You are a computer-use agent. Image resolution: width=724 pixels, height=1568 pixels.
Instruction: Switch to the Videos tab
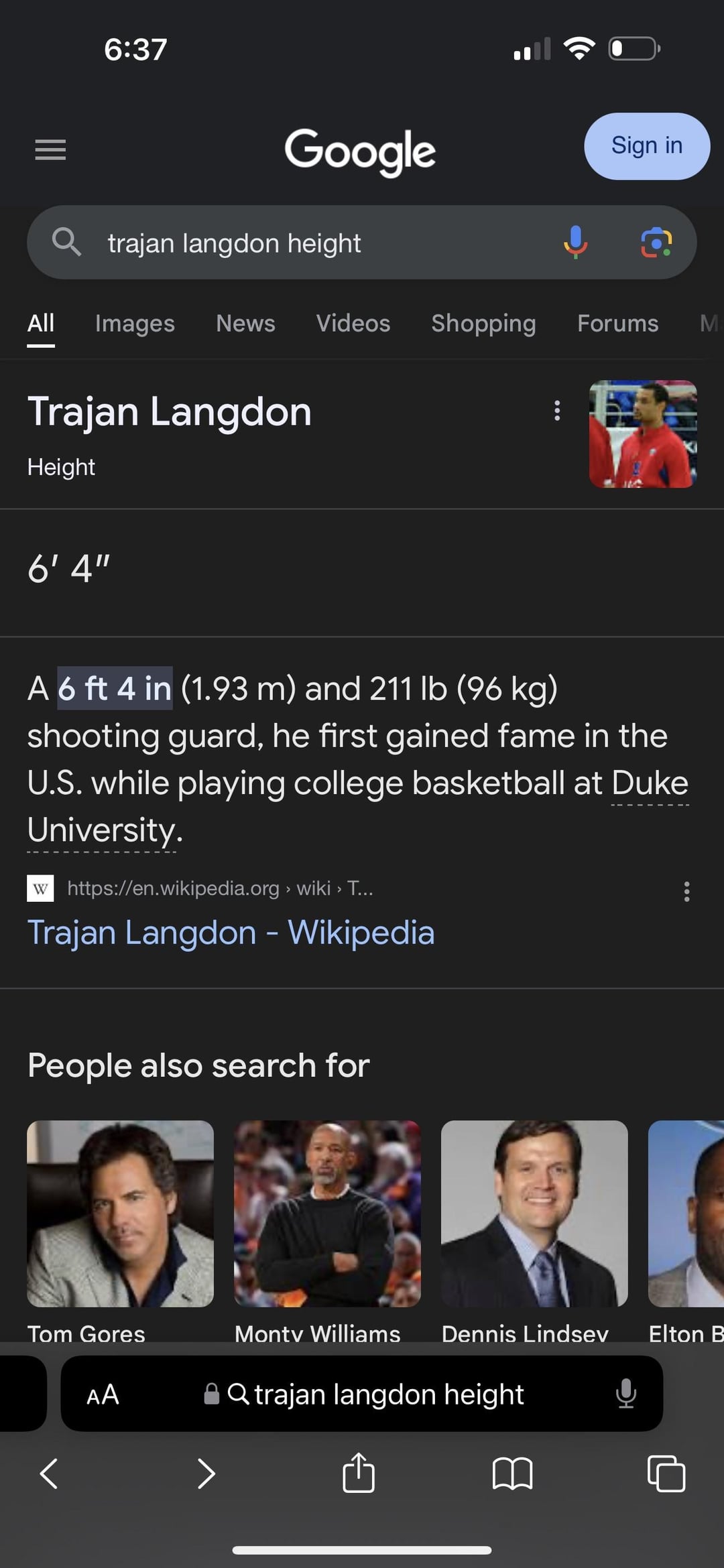click(353, 324)
